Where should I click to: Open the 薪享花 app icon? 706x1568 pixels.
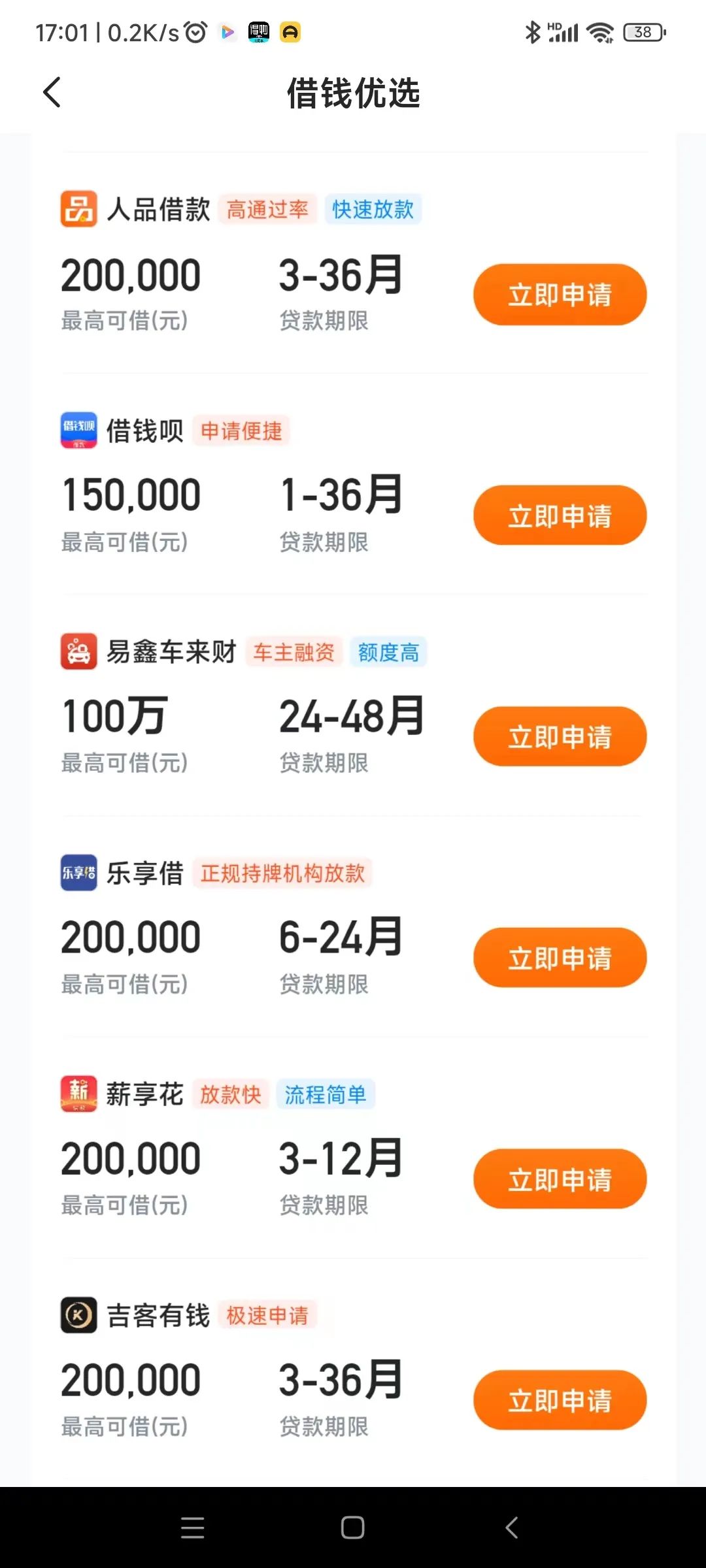78,1094
